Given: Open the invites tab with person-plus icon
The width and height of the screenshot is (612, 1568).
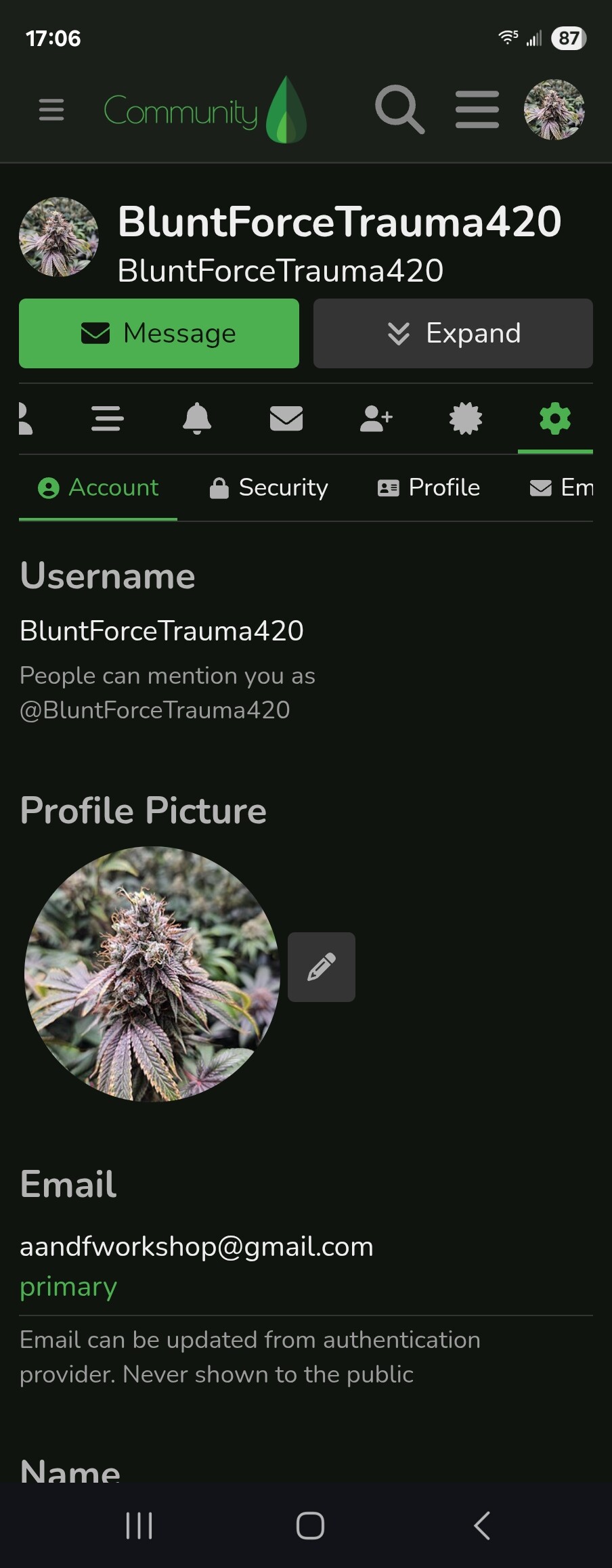Looking at the screenshot, I should click(x=376, y=418).
